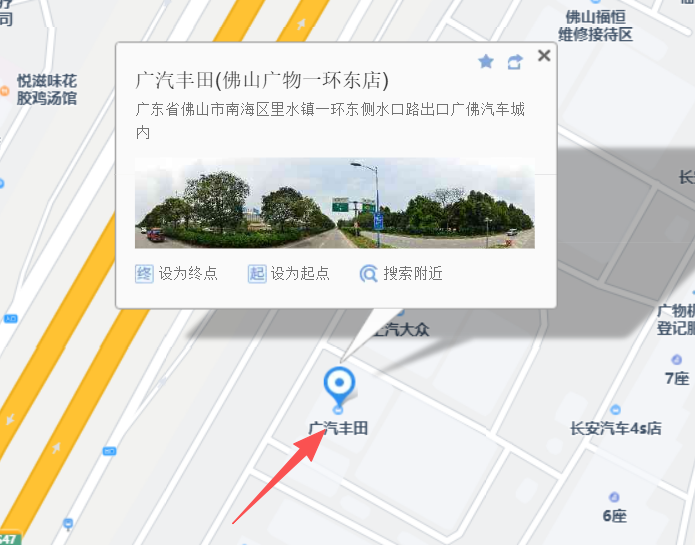The height and width of the screenshot is (545, 695).
Task: Open the 悦滋味花胶鸡汤馆 place on the map
Action: (47, 89)
